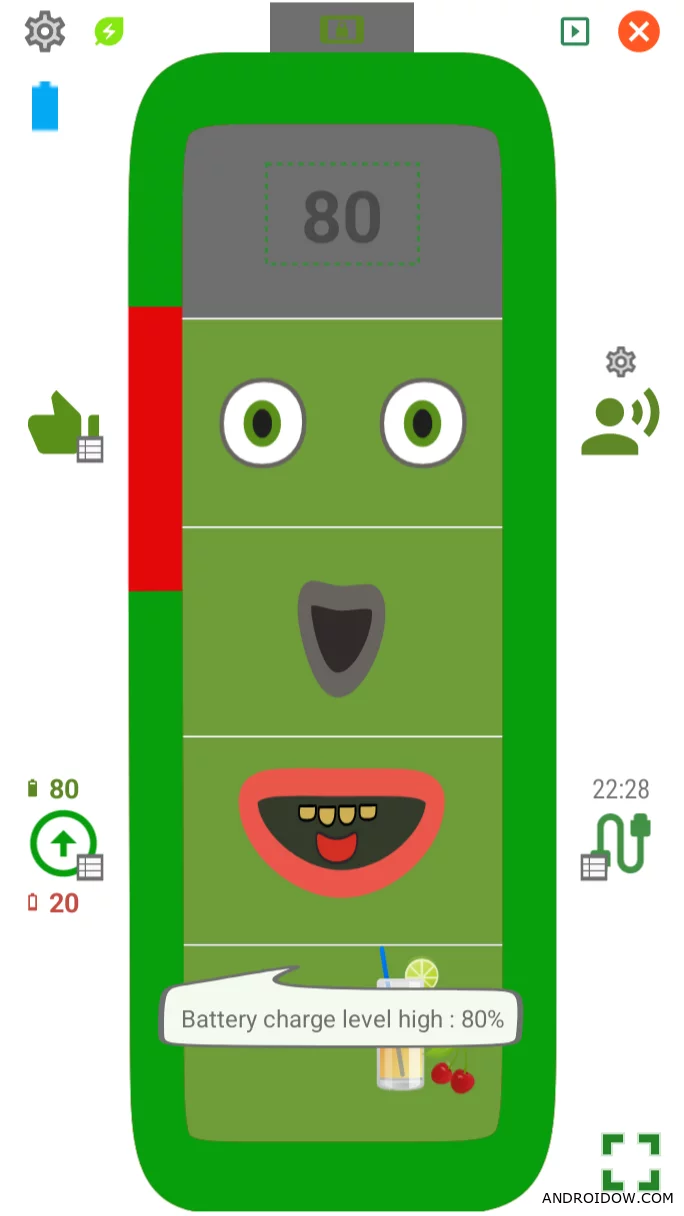Close the app with the orange X
The height and width of the screenshot is (1216, 684).
[639, 32]
